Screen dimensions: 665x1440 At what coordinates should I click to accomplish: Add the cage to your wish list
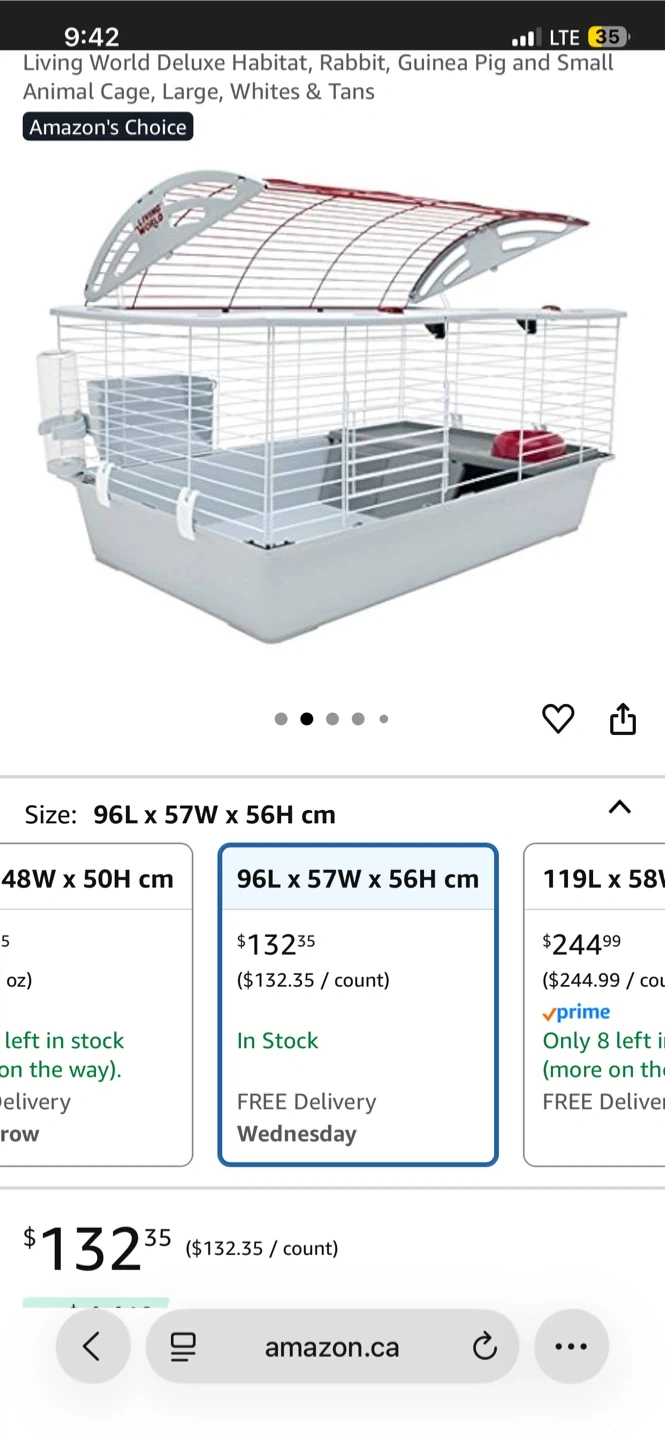(x=558, y=718)
